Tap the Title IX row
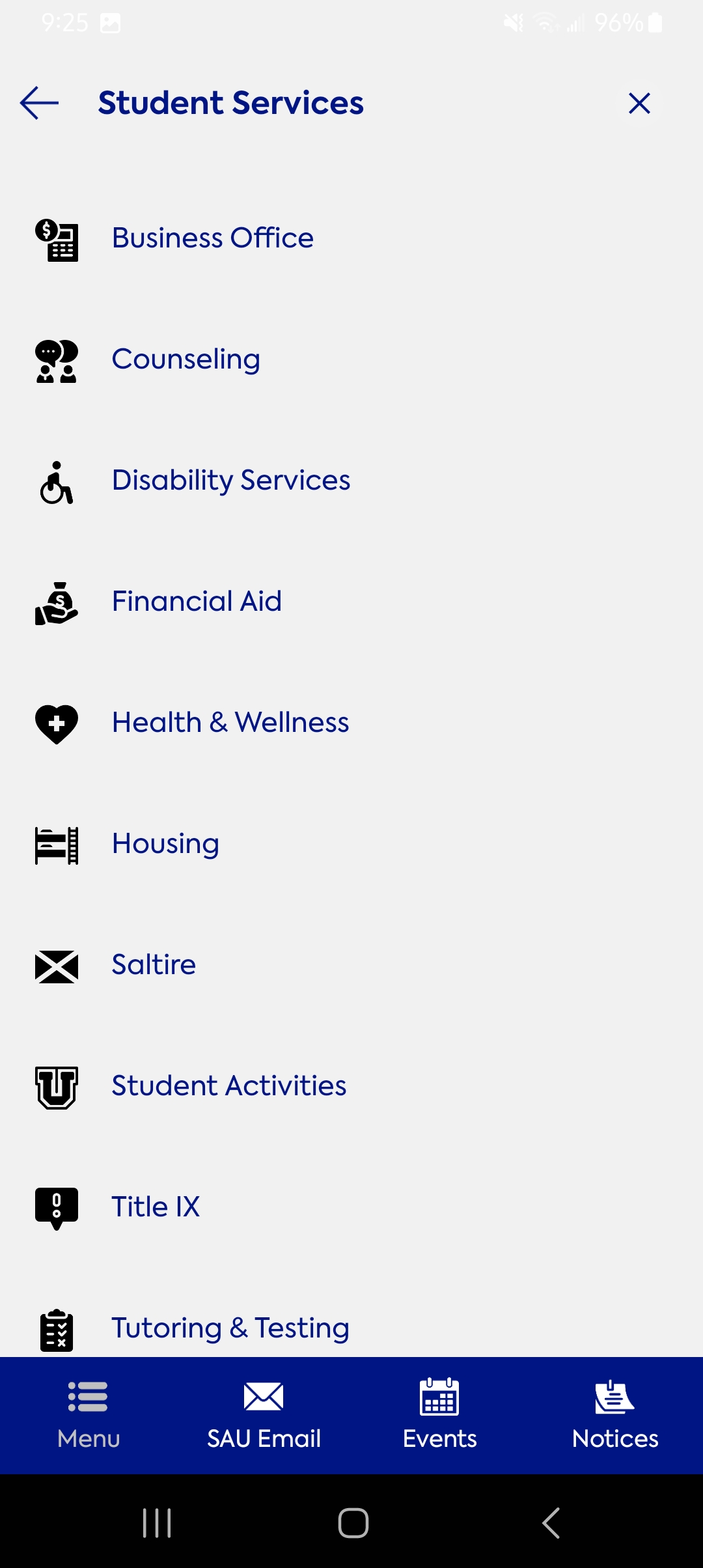 coord(351,1207)
